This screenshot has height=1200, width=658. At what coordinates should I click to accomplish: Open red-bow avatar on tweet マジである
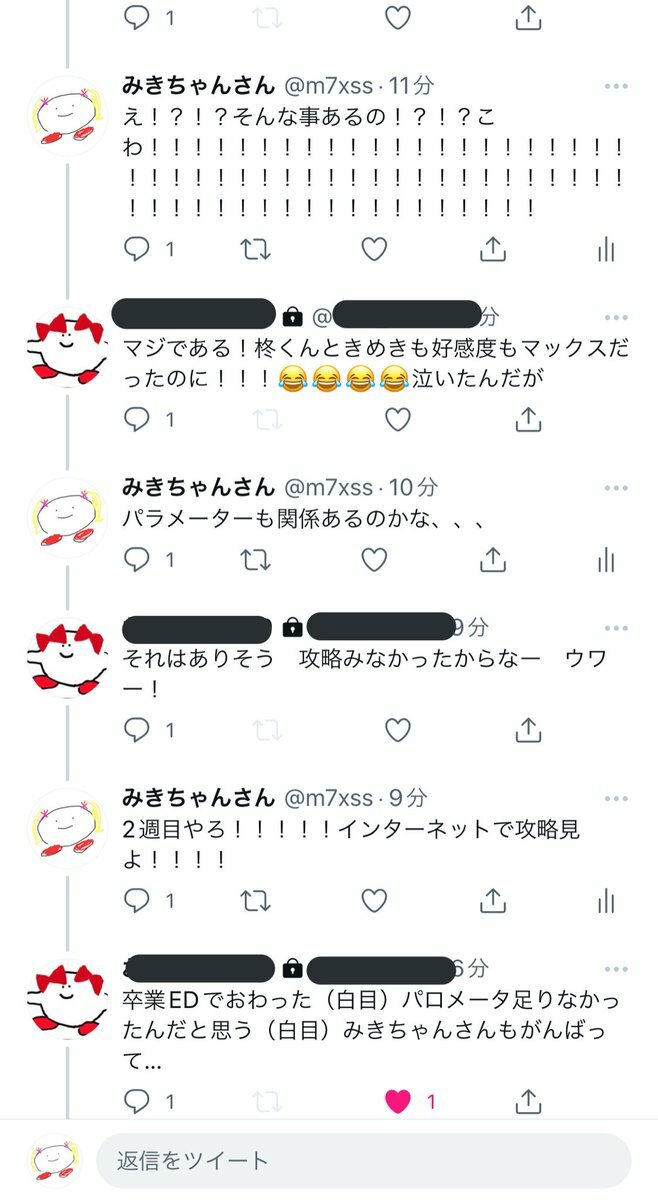[x=67, y=348]
